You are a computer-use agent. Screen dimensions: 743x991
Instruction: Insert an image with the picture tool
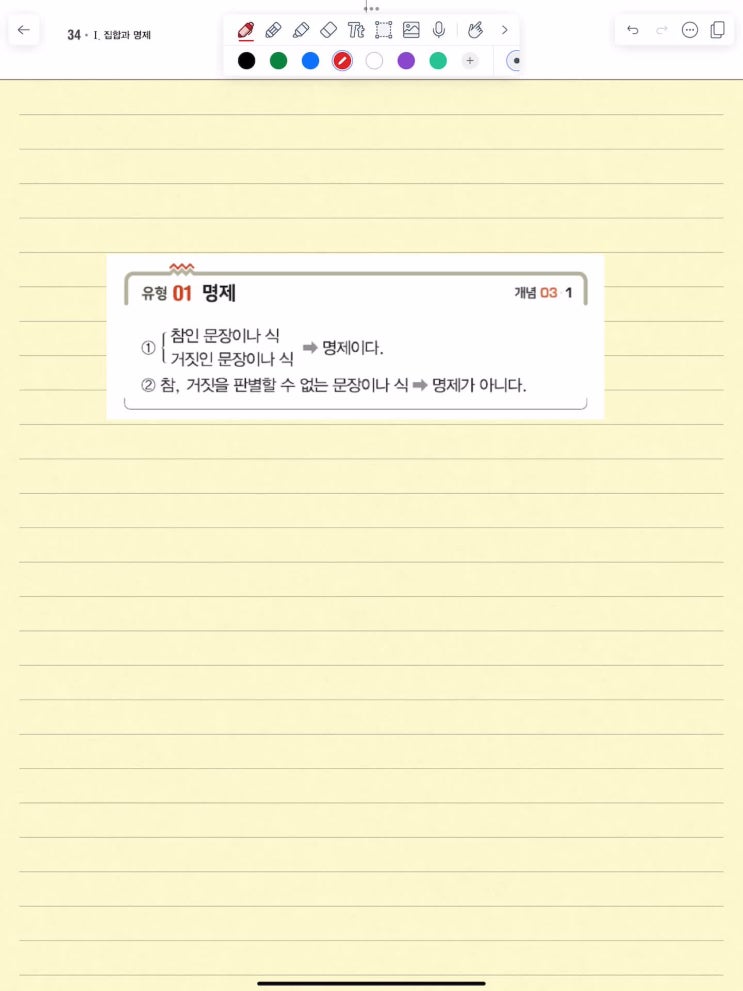pyautogui.click(x=411, y=30)
